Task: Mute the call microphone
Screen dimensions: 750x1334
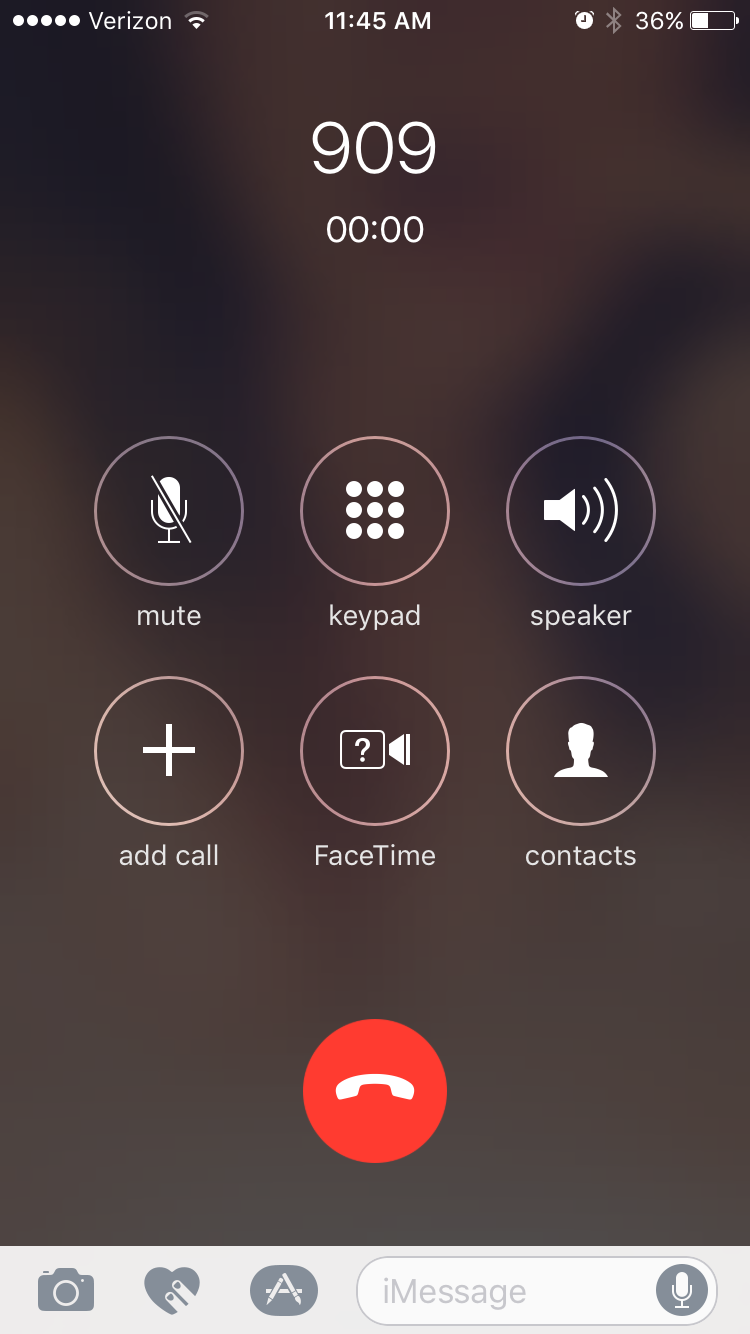Action: click(169, 510)
